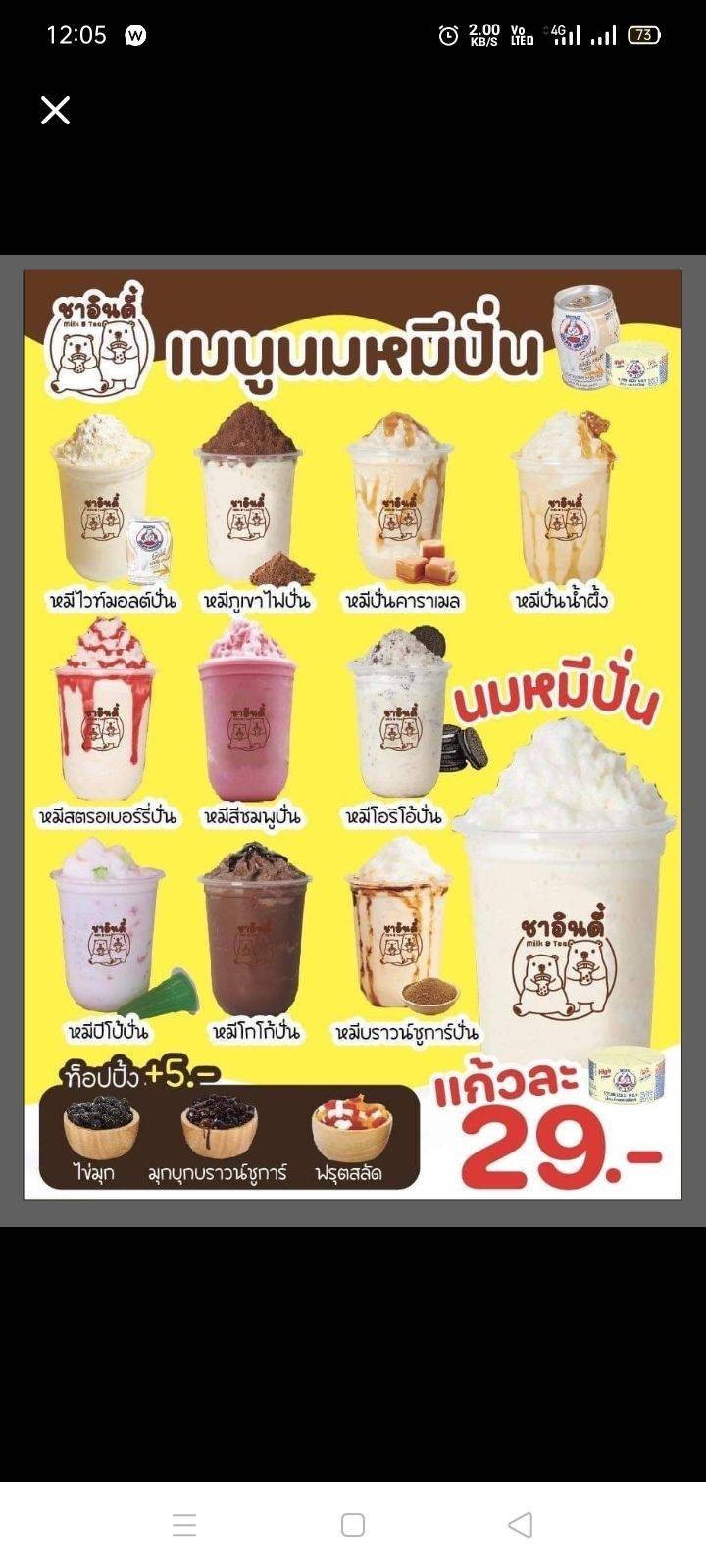Go to the home screen
The image size is (706, 1568).
(x=353, y=1524)
